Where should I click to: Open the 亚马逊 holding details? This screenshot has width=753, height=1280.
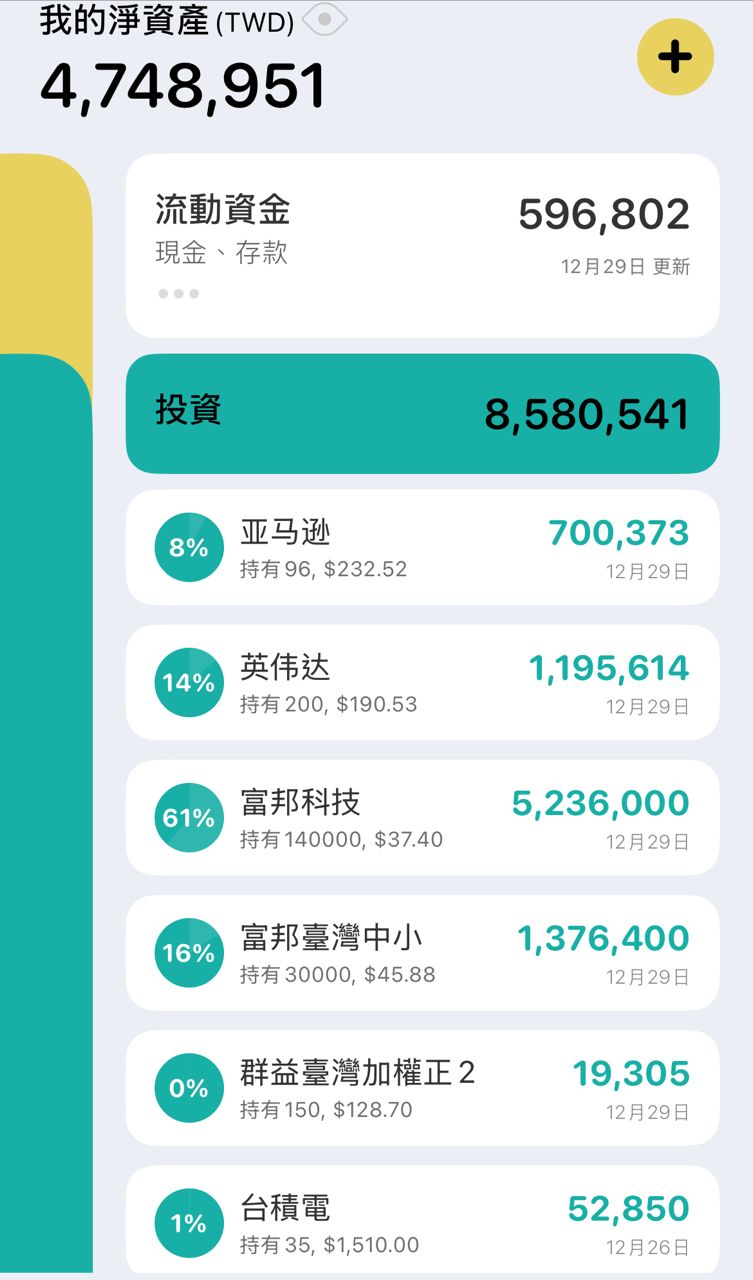tap(422, 547)
